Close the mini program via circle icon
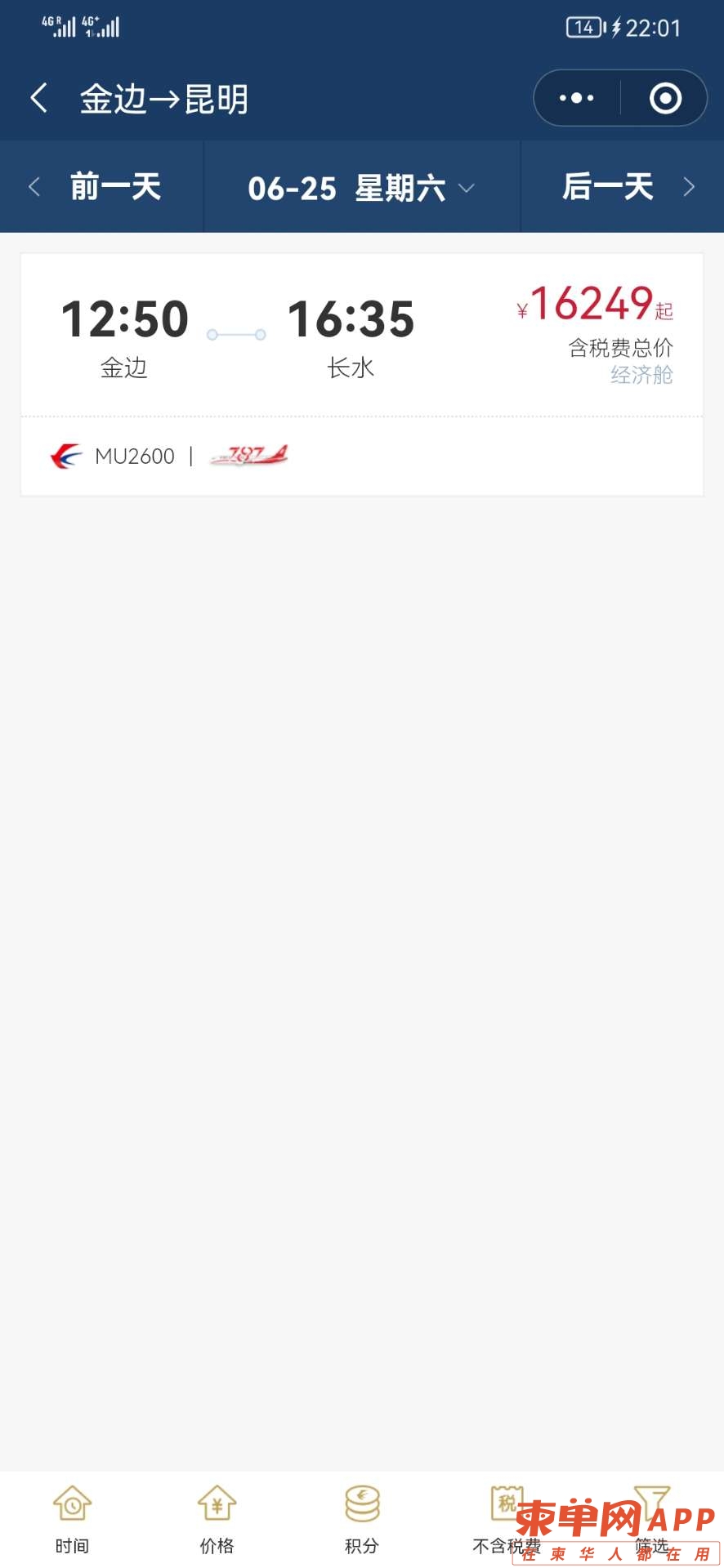Viewport: 724px width, 1568px height. 665,98
